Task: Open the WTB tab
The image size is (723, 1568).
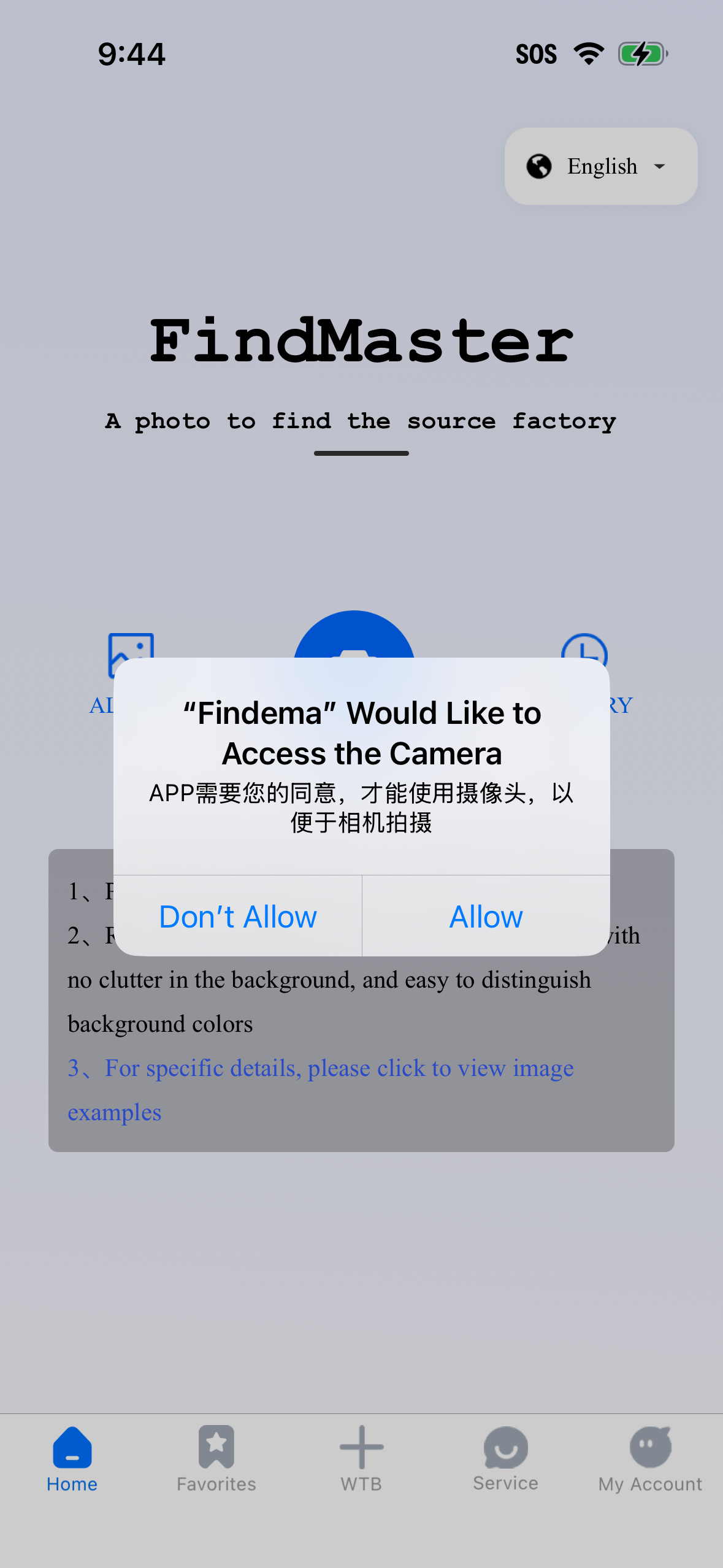Action: (361, 1459)
